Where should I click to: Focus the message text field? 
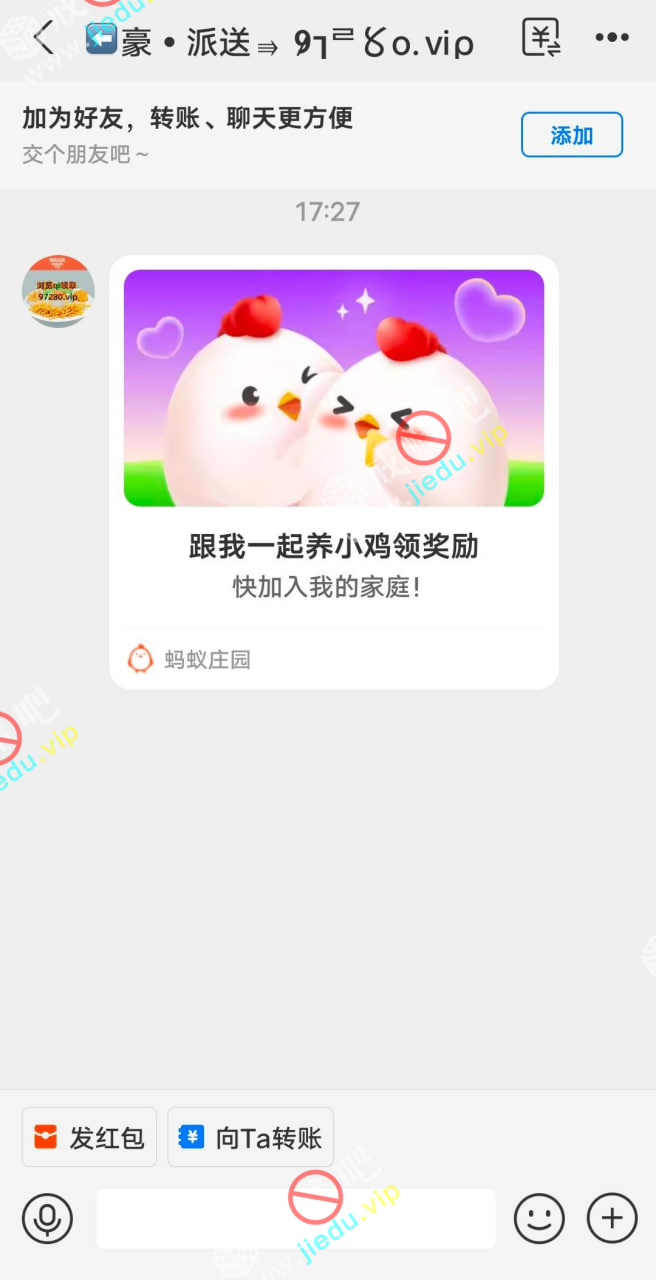(295, 1218)
